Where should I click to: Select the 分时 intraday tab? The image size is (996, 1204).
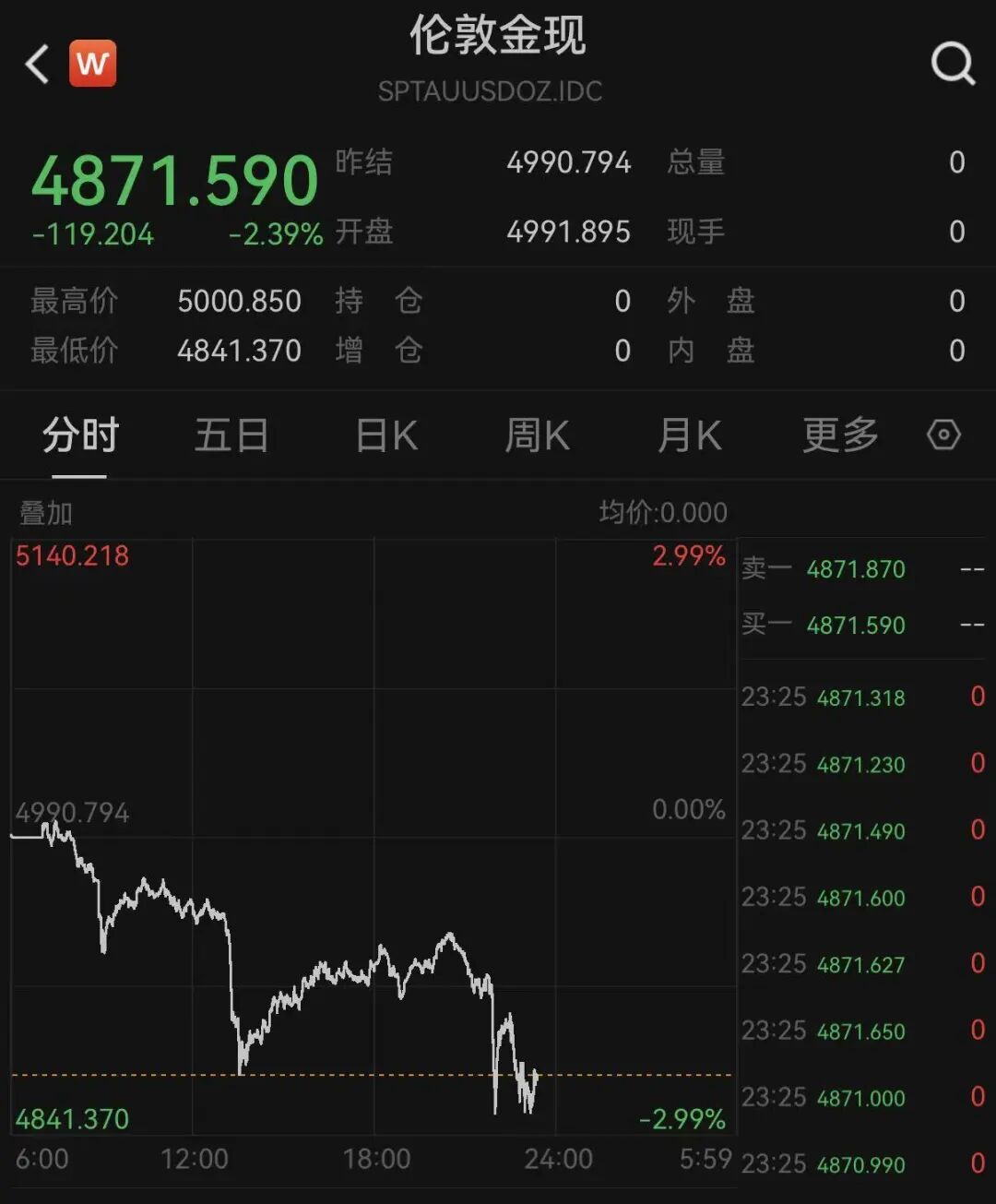point(80,435)
